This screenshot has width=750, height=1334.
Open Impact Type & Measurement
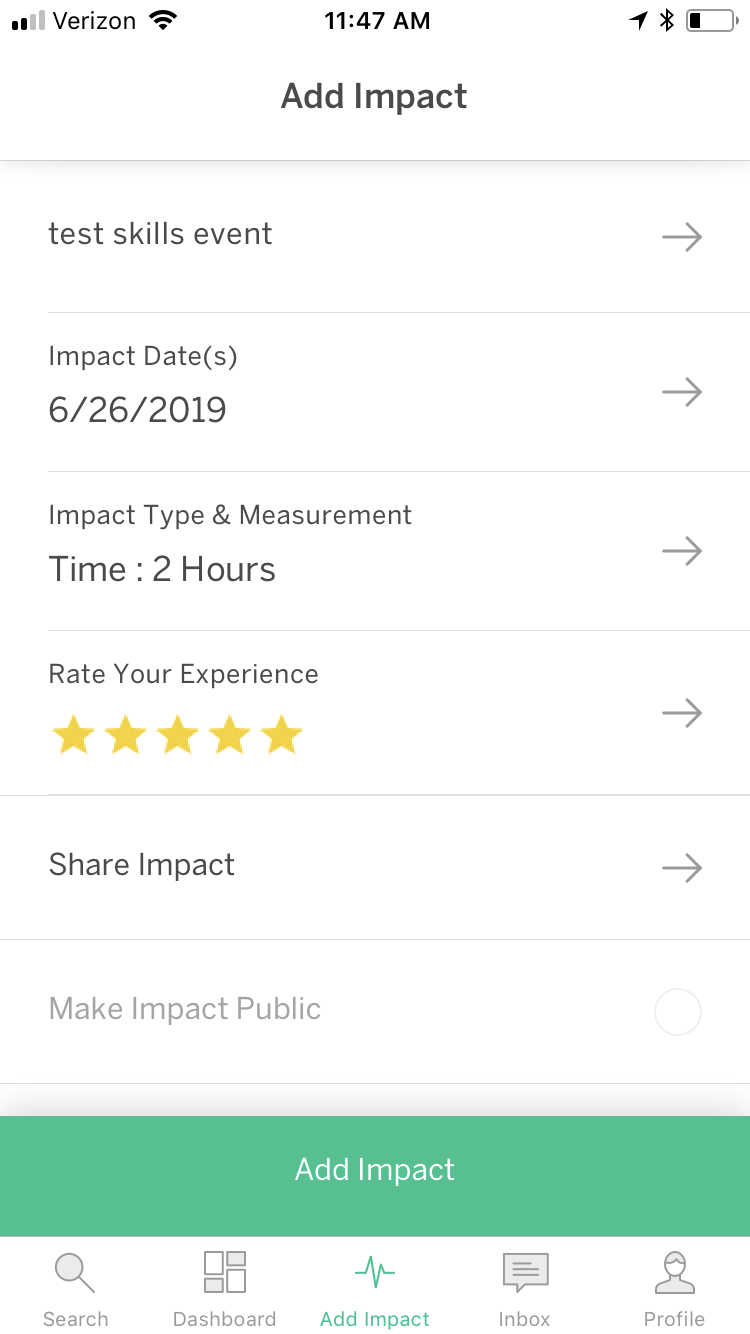coord(375,551)
